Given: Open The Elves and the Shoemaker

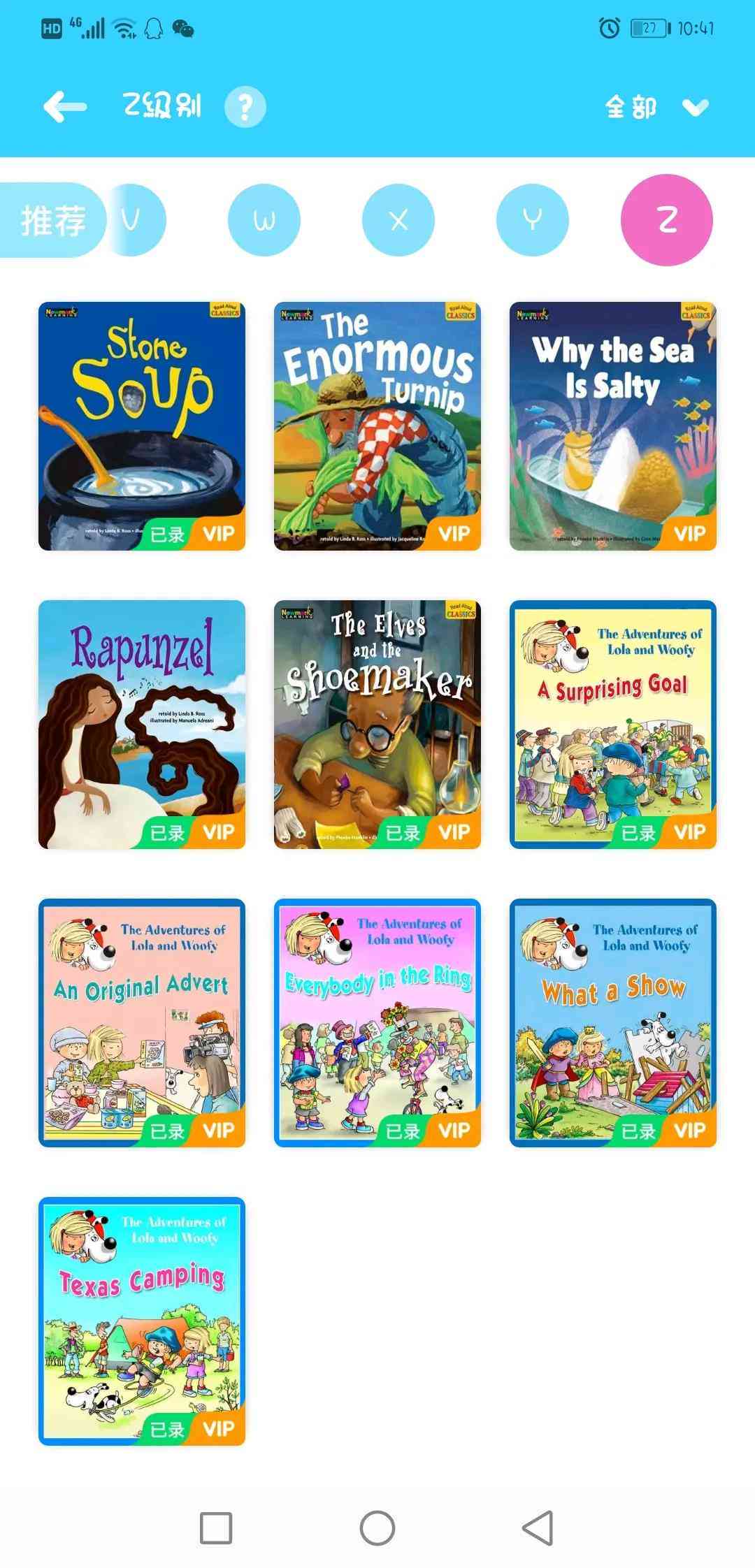Looking at the screenshot, I should point(377,724).
